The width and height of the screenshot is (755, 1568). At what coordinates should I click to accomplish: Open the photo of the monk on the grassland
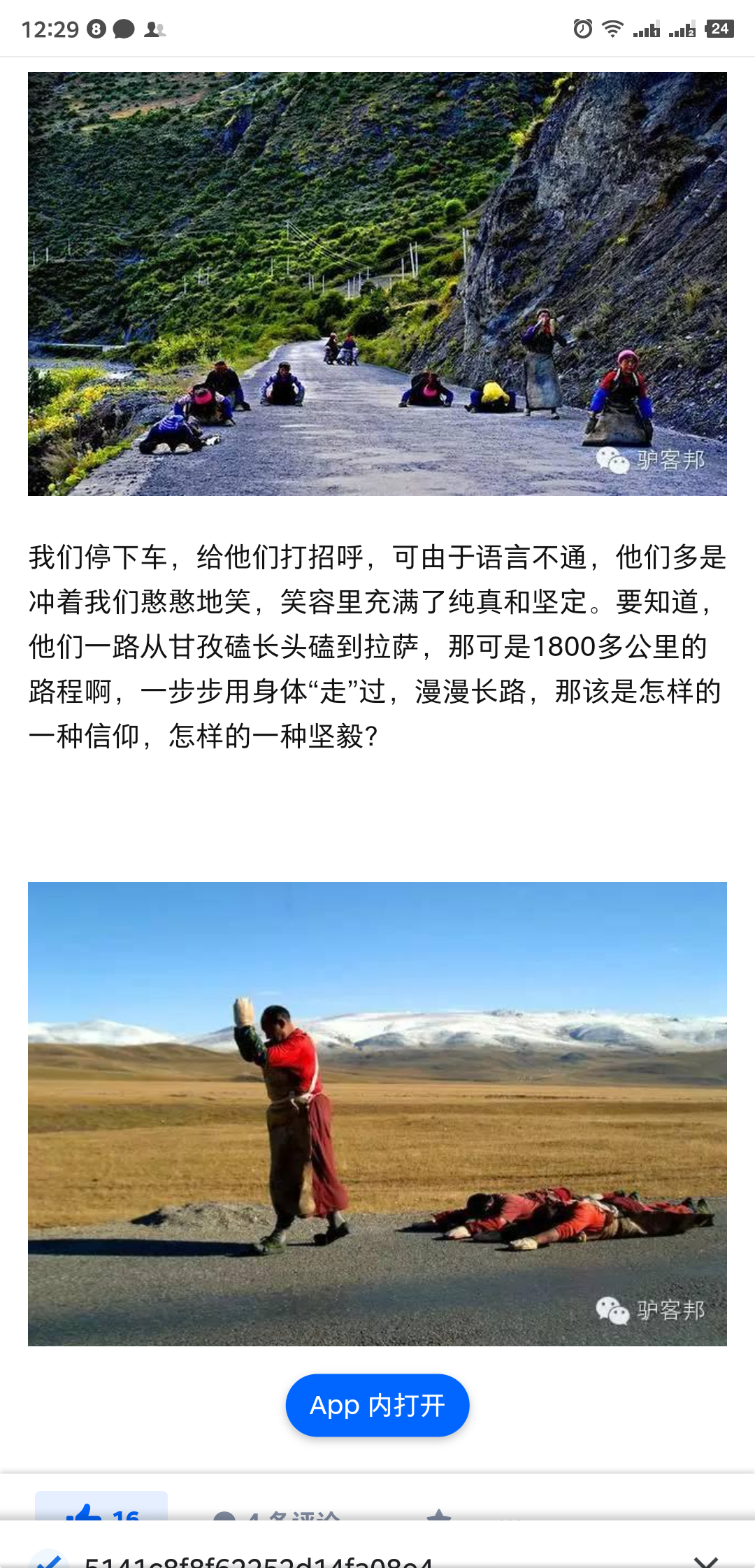[x=377, y=1113]
